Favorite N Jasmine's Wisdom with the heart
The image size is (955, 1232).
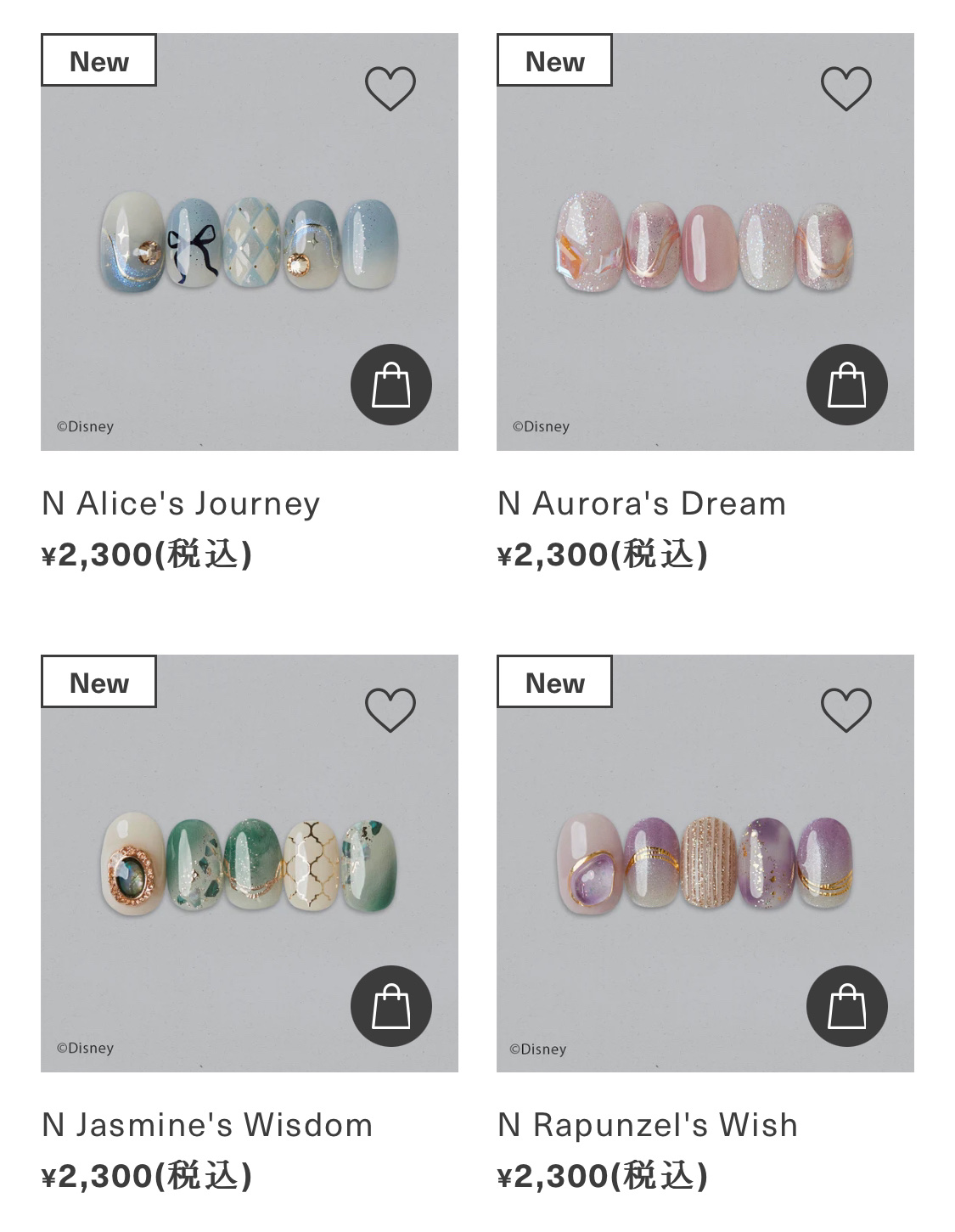(390, 710)
